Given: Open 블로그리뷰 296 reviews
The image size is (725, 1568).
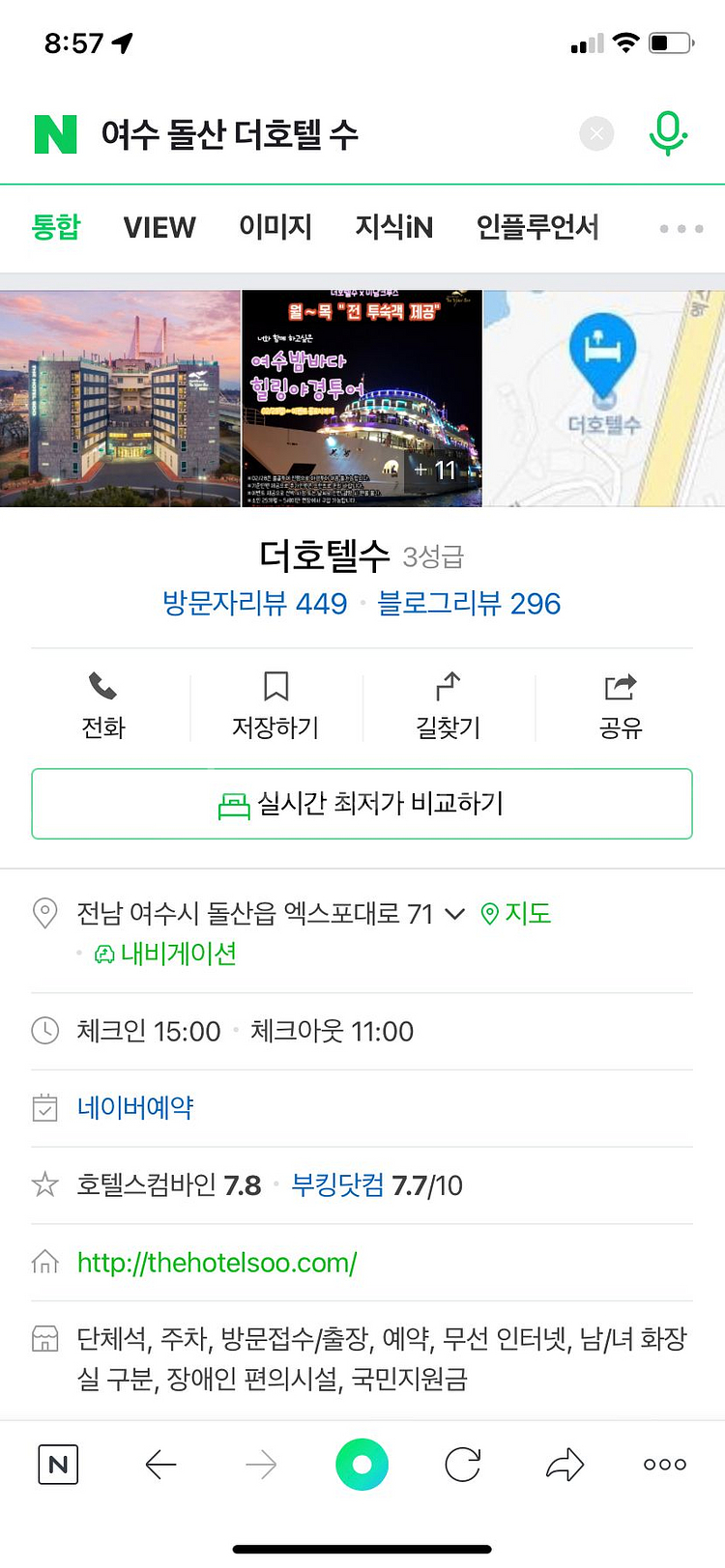Looking at the screenshot, I should [x=469, y=604].
